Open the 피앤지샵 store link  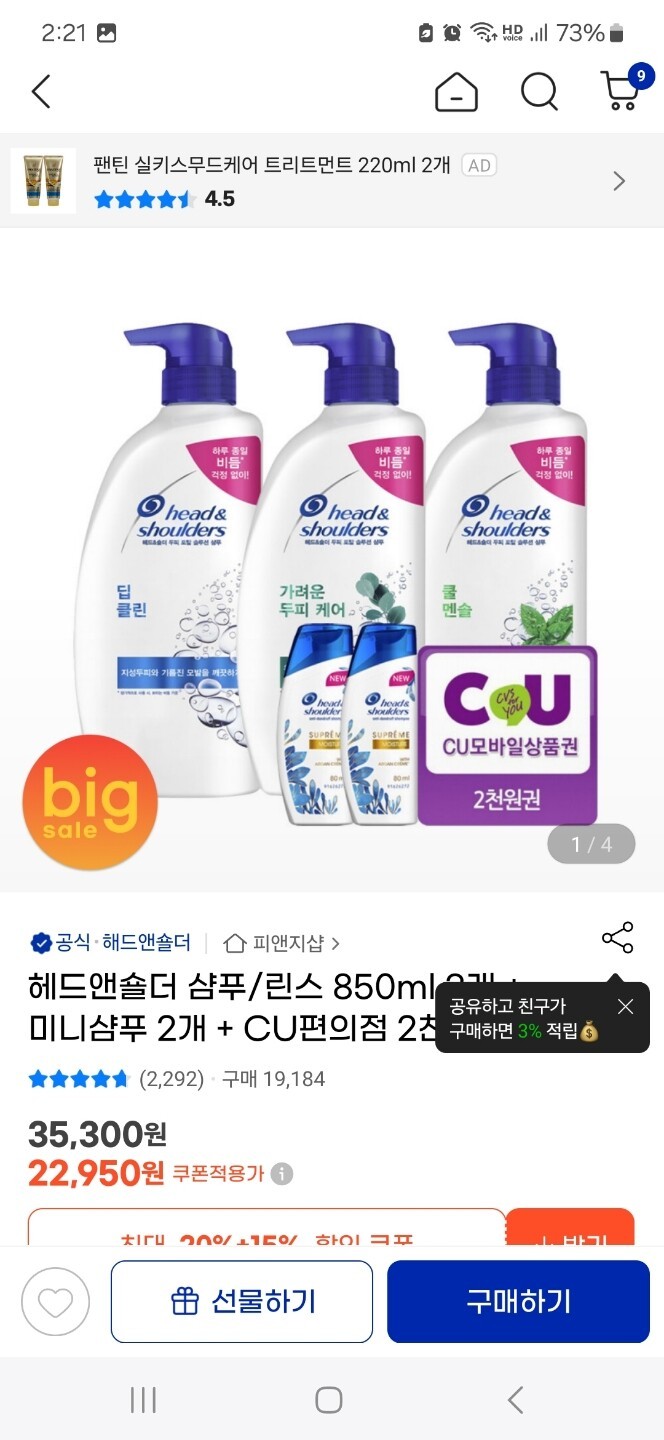[282, 943]
